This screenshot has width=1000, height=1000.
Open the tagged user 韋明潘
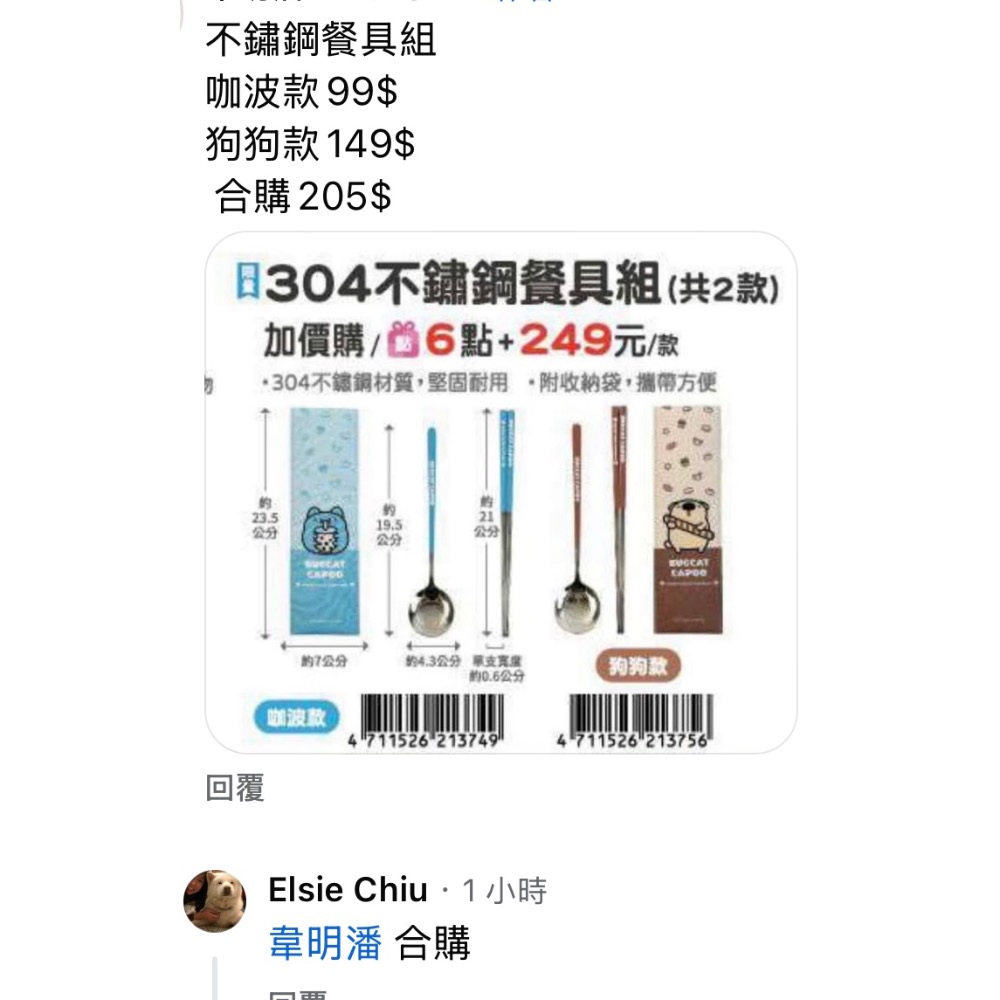tap(325, 943)
